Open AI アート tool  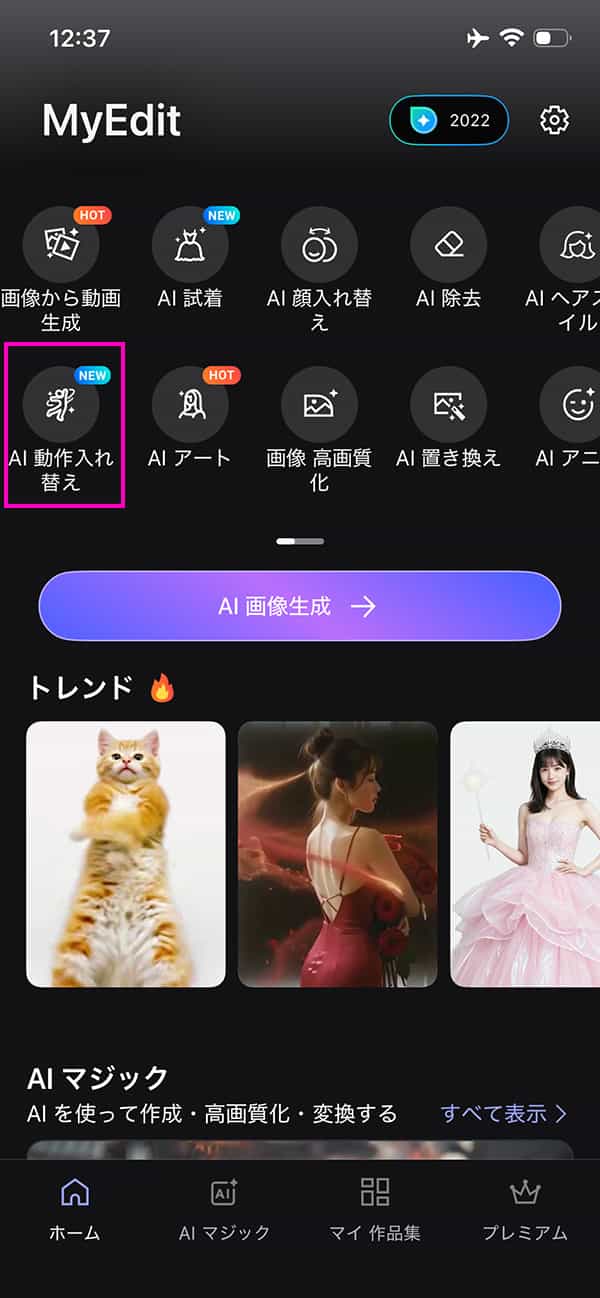click(x=190, y=406)
